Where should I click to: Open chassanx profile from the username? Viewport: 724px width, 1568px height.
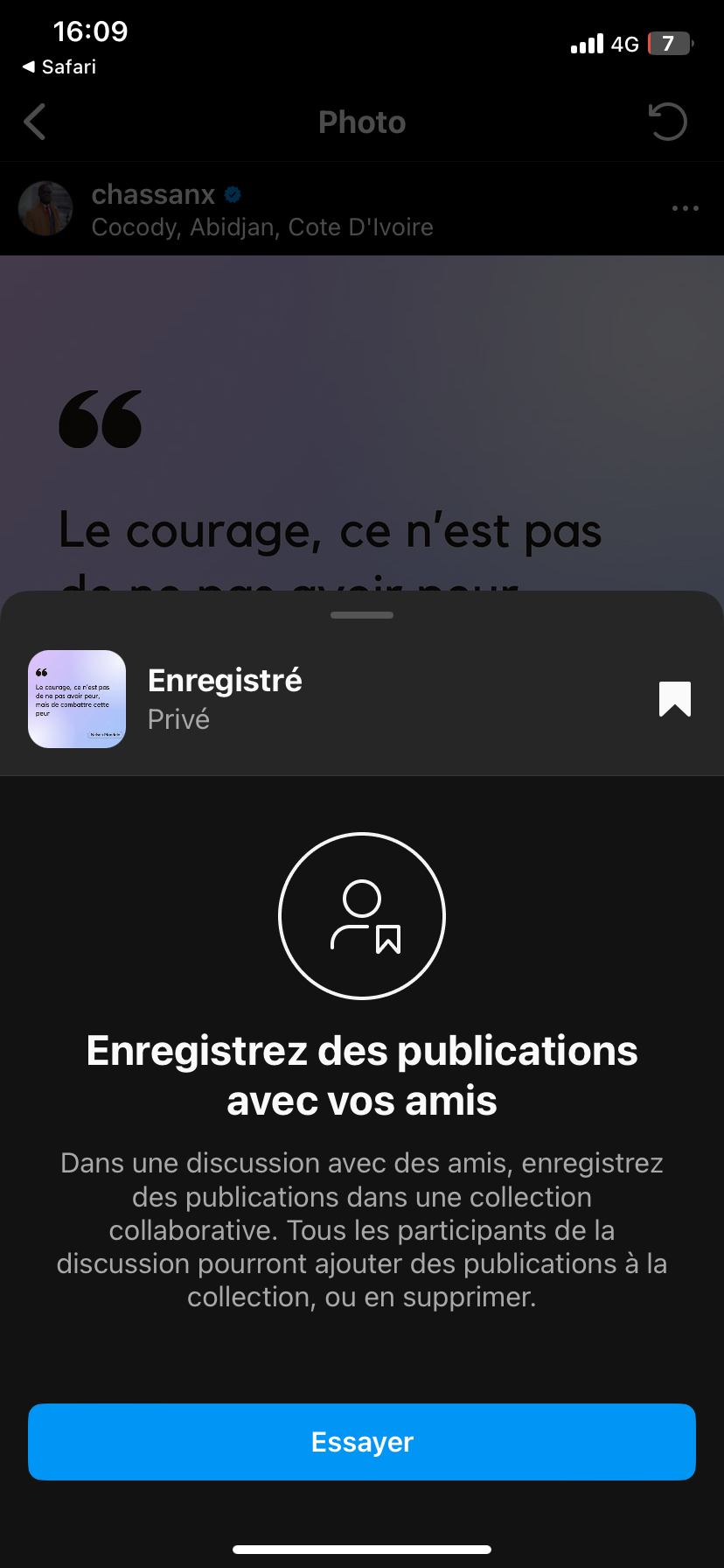[154, 194]
